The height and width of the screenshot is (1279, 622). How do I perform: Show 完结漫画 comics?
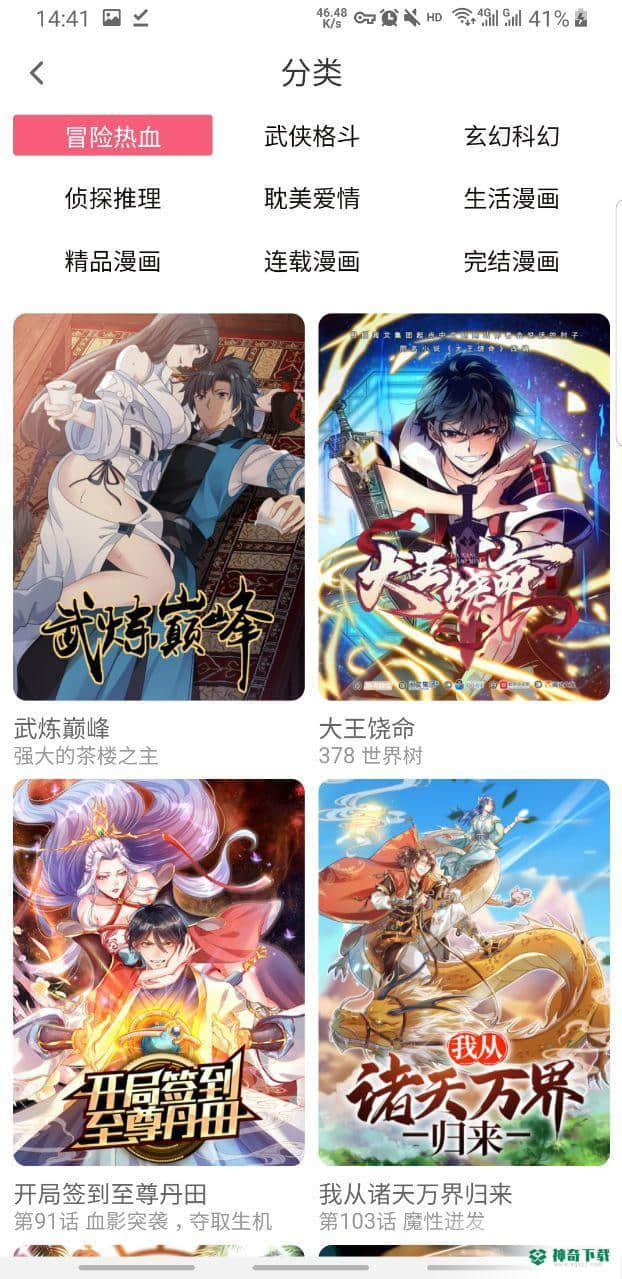point(511,262)
